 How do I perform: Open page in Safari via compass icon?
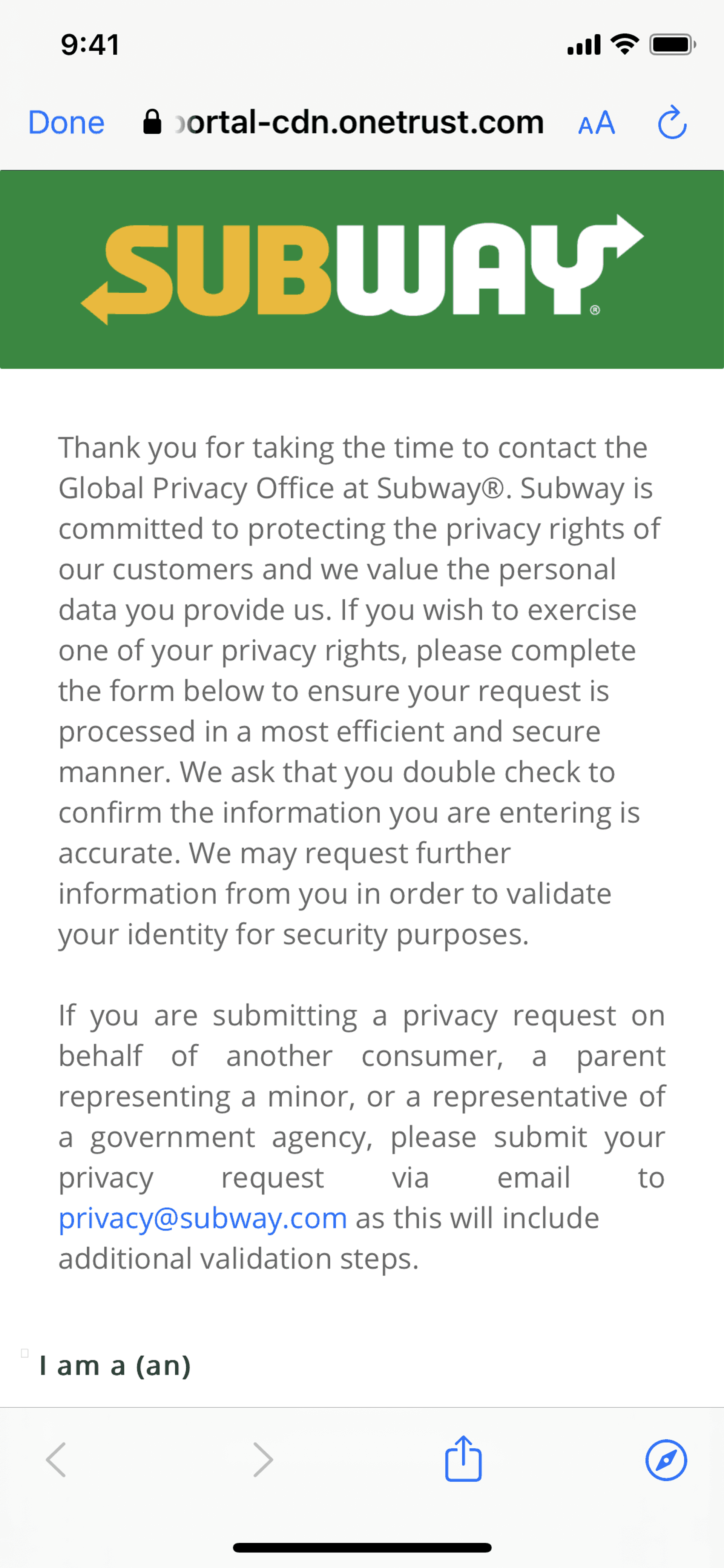coord(666,1460)
